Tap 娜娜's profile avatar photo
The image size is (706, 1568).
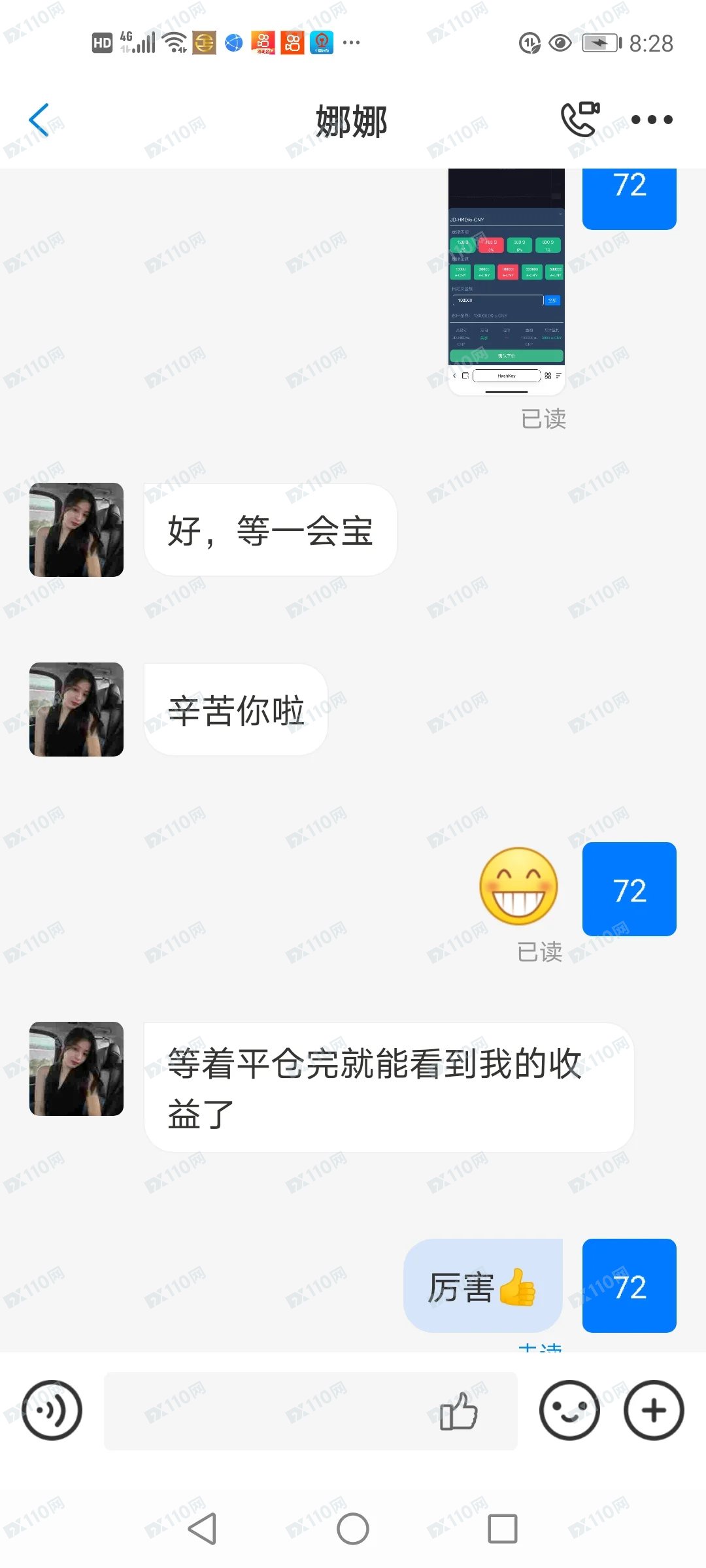pos(76,530)
